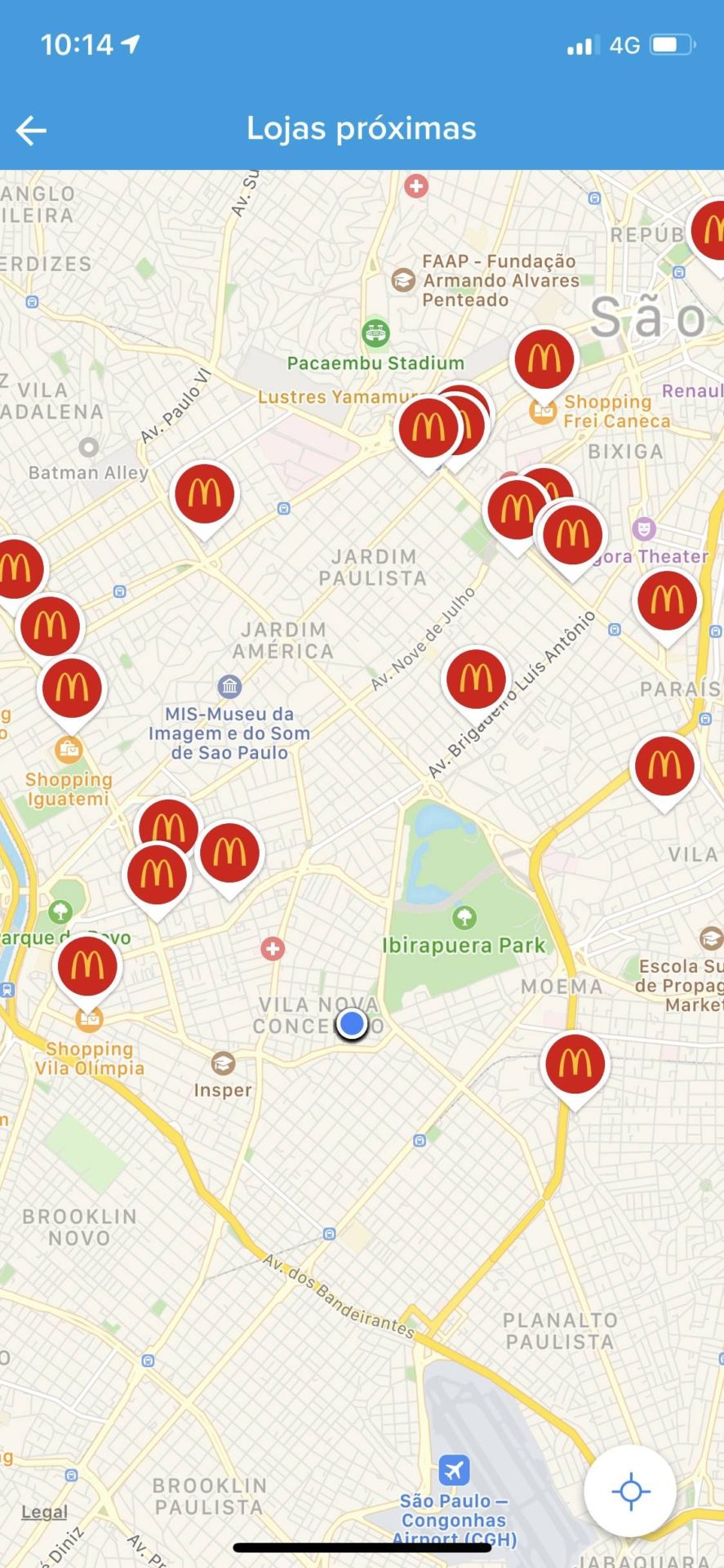Select the McDonald's pin above Shopping Iguatemi
724x1568 pixels.
pos(72,689)
